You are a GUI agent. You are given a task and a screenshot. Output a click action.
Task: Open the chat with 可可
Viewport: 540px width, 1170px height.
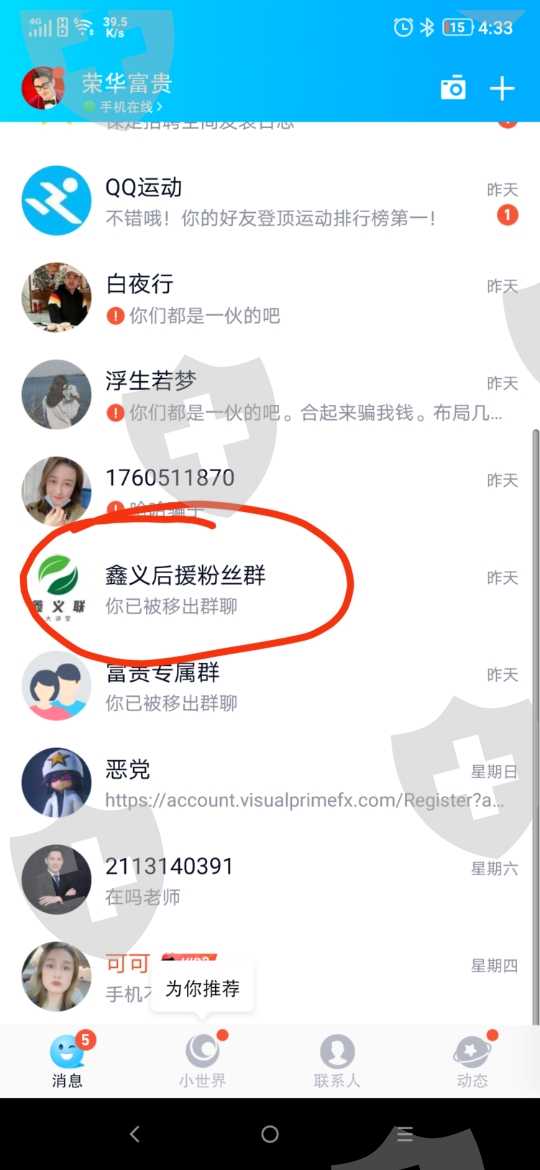click(270, 975)
